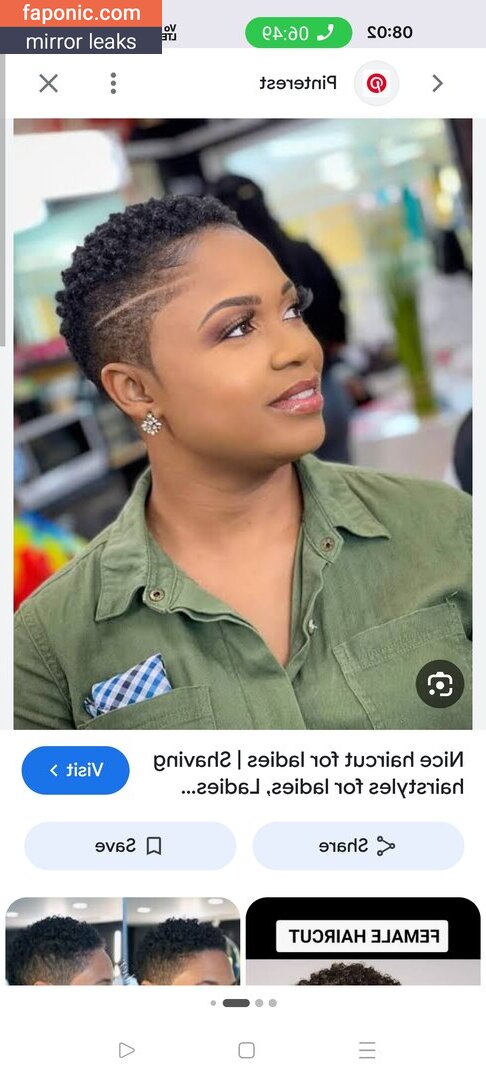The height and width of the screenshot is (1080, 486).
Task: Go back using the top arrow
Action: click(437, 83)
